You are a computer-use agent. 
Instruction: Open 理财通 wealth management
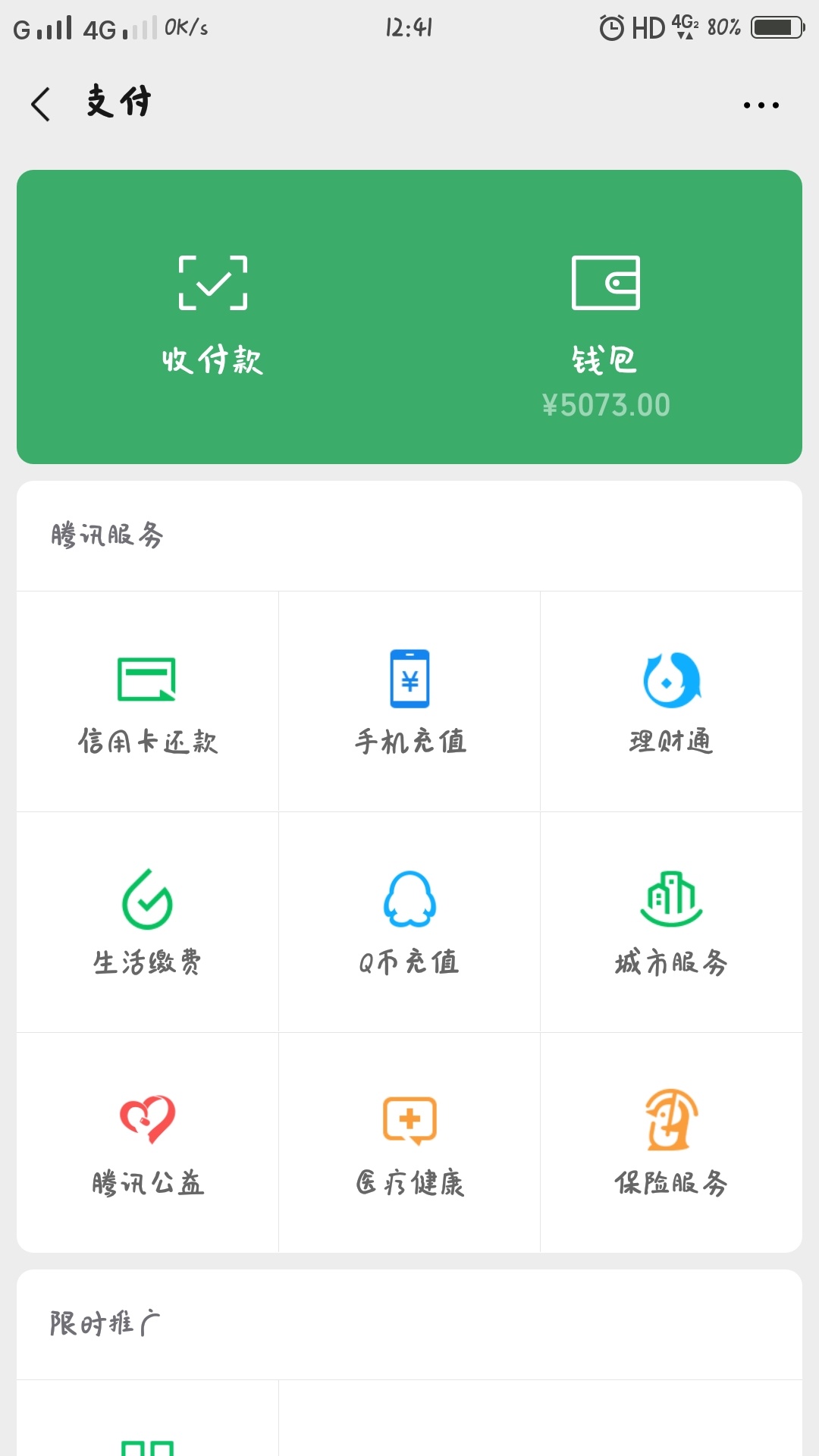click(671, 702)
